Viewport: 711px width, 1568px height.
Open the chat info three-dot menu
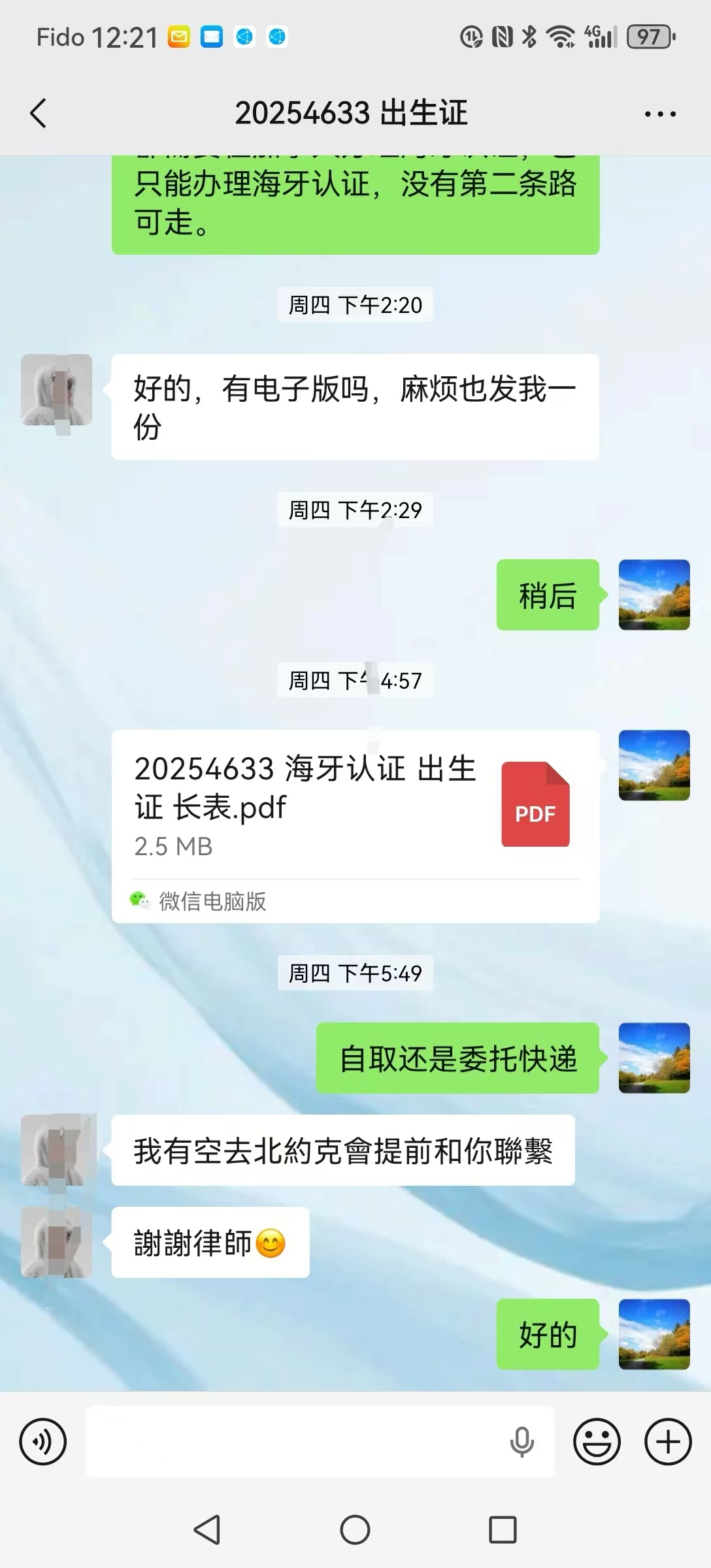pyautogui.click(x=660, y=114)
